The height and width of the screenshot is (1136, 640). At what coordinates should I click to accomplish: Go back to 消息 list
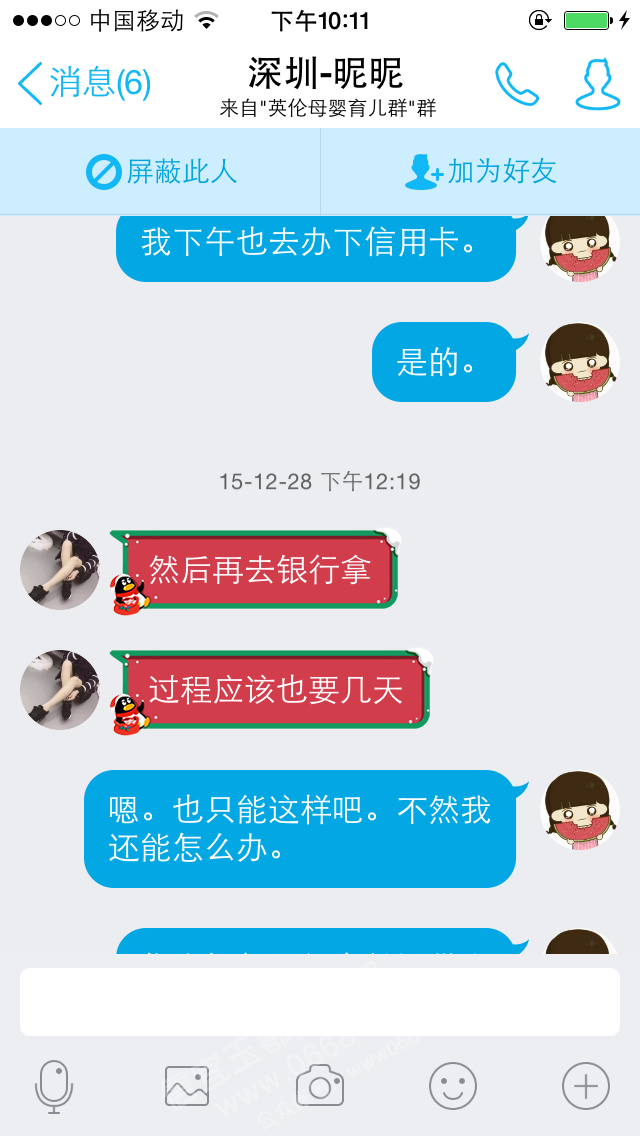coord(84,83)
